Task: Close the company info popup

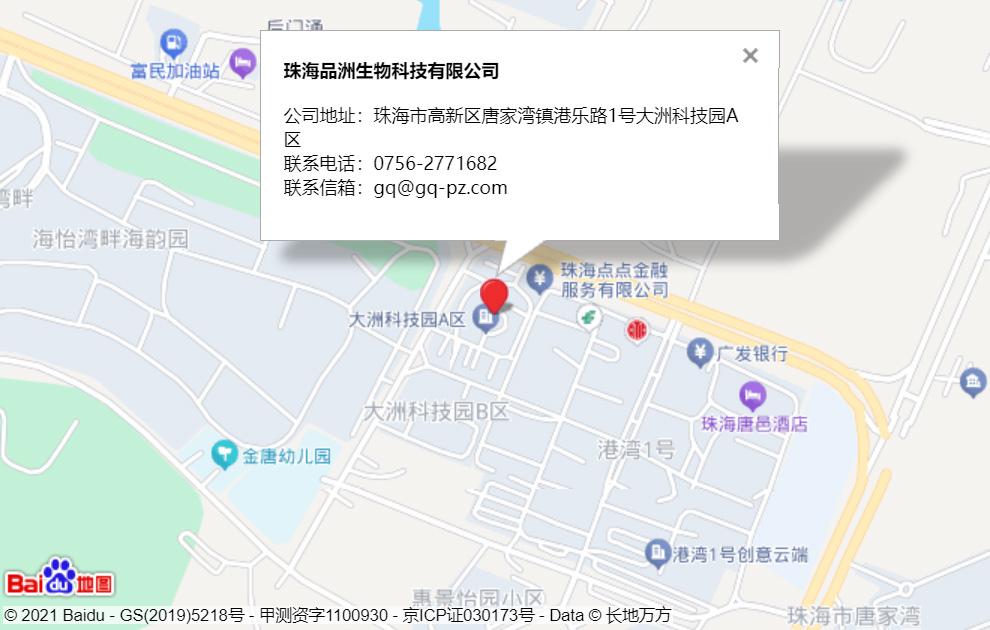Action: [750, 56]
